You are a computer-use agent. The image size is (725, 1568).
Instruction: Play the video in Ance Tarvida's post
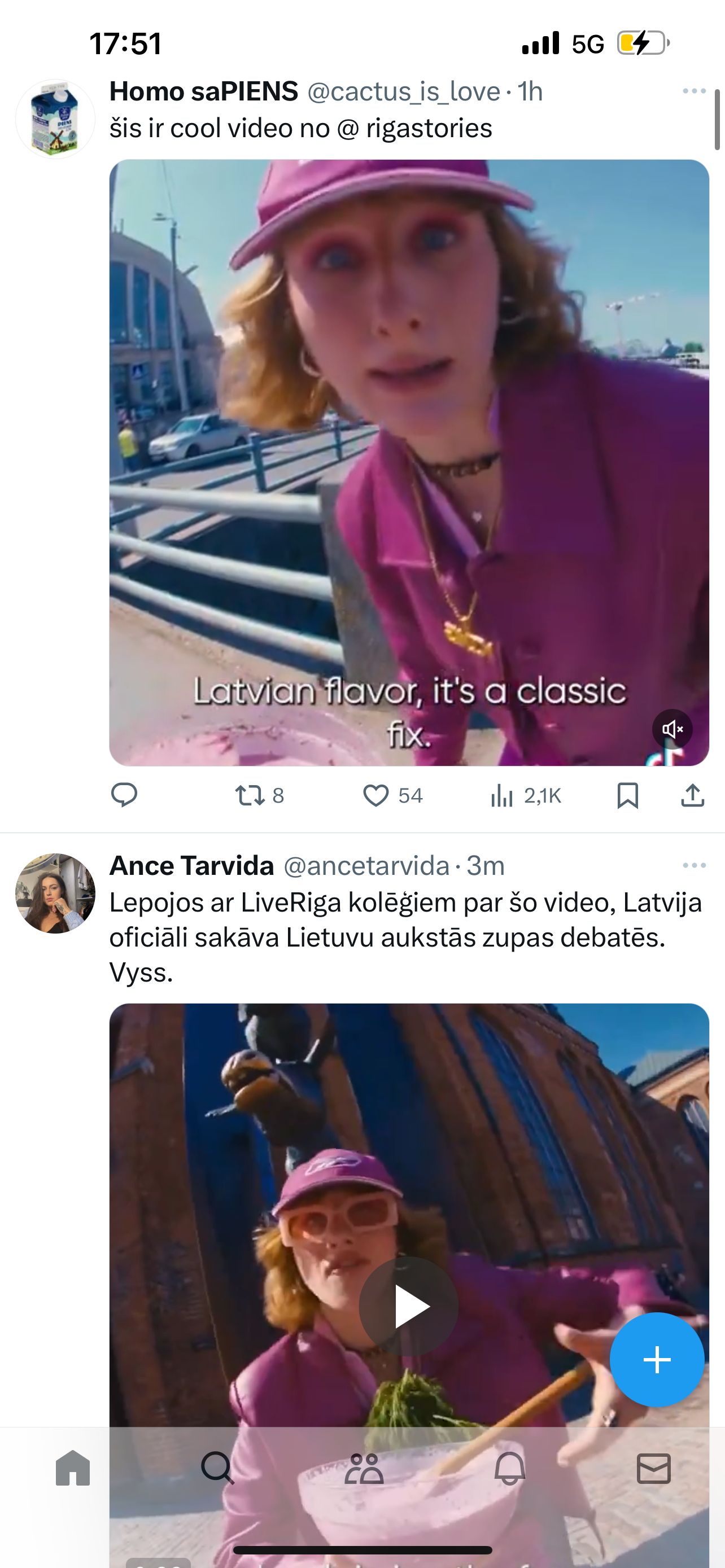408,1306
